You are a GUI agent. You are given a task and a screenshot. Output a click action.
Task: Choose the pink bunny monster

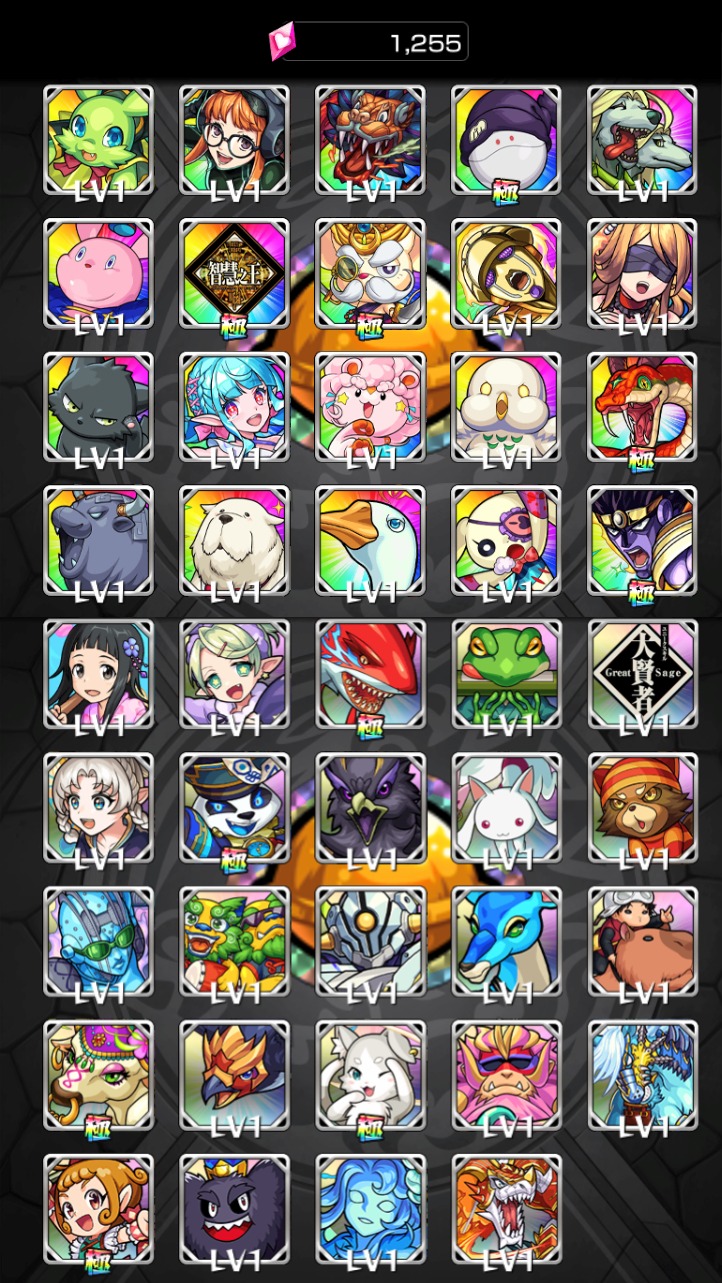[x=99, y=271]
